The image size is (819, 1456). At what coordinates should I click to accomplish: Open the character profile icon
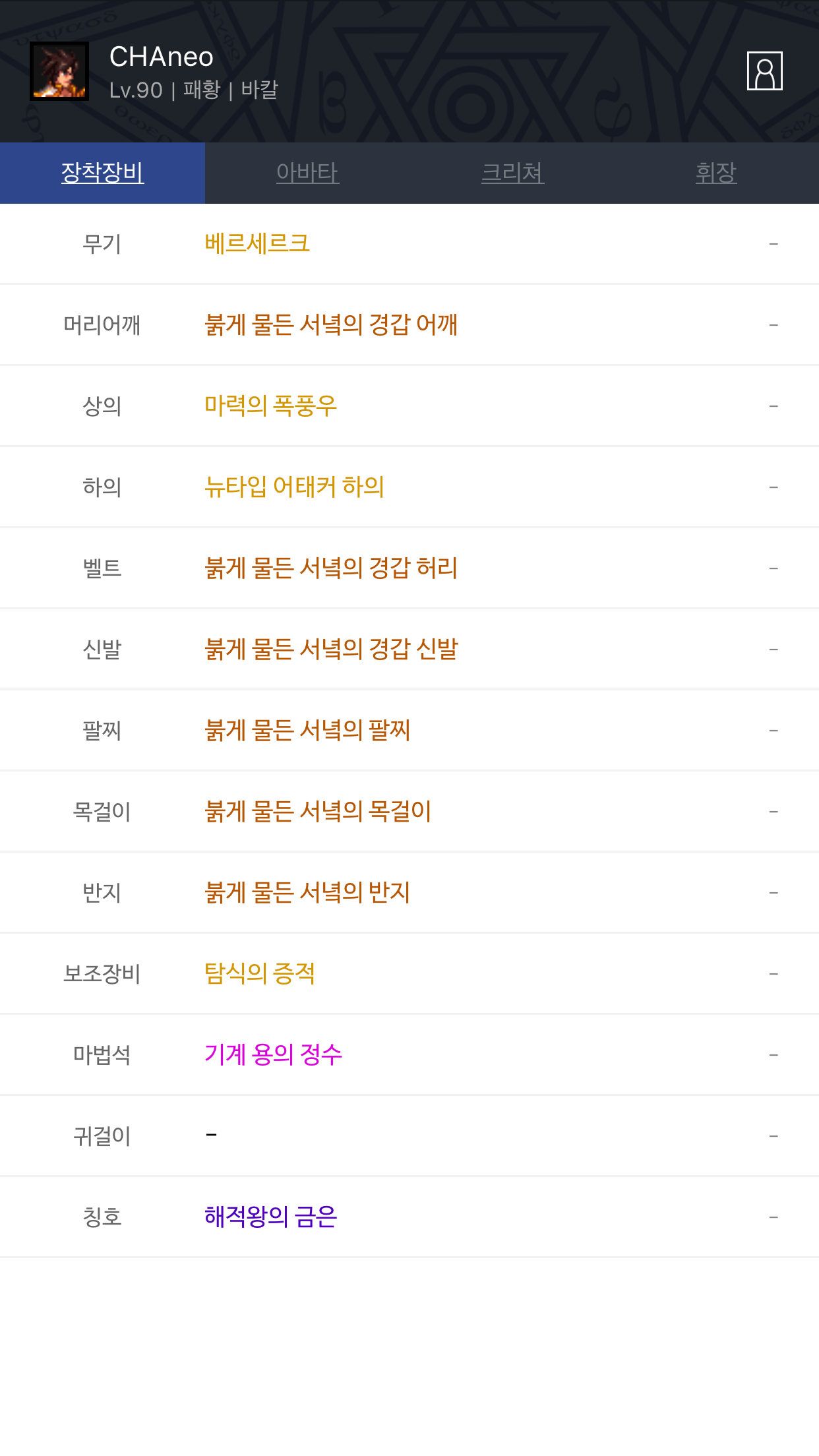coord(764,71)
